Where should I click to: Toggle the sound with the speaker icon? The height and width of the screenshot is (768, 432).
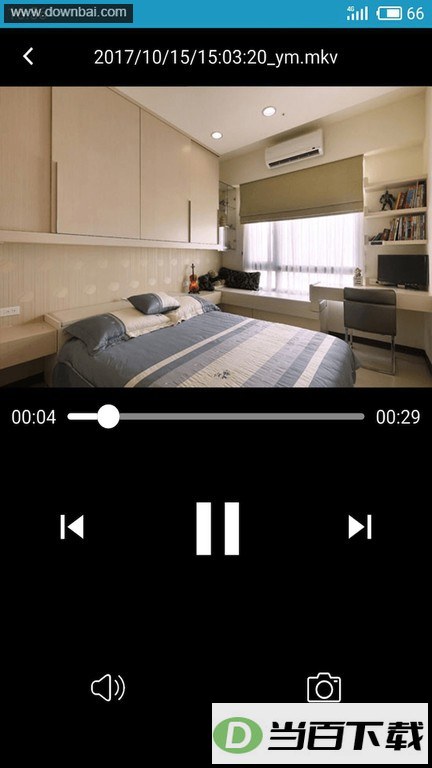(x=108, y=688)
